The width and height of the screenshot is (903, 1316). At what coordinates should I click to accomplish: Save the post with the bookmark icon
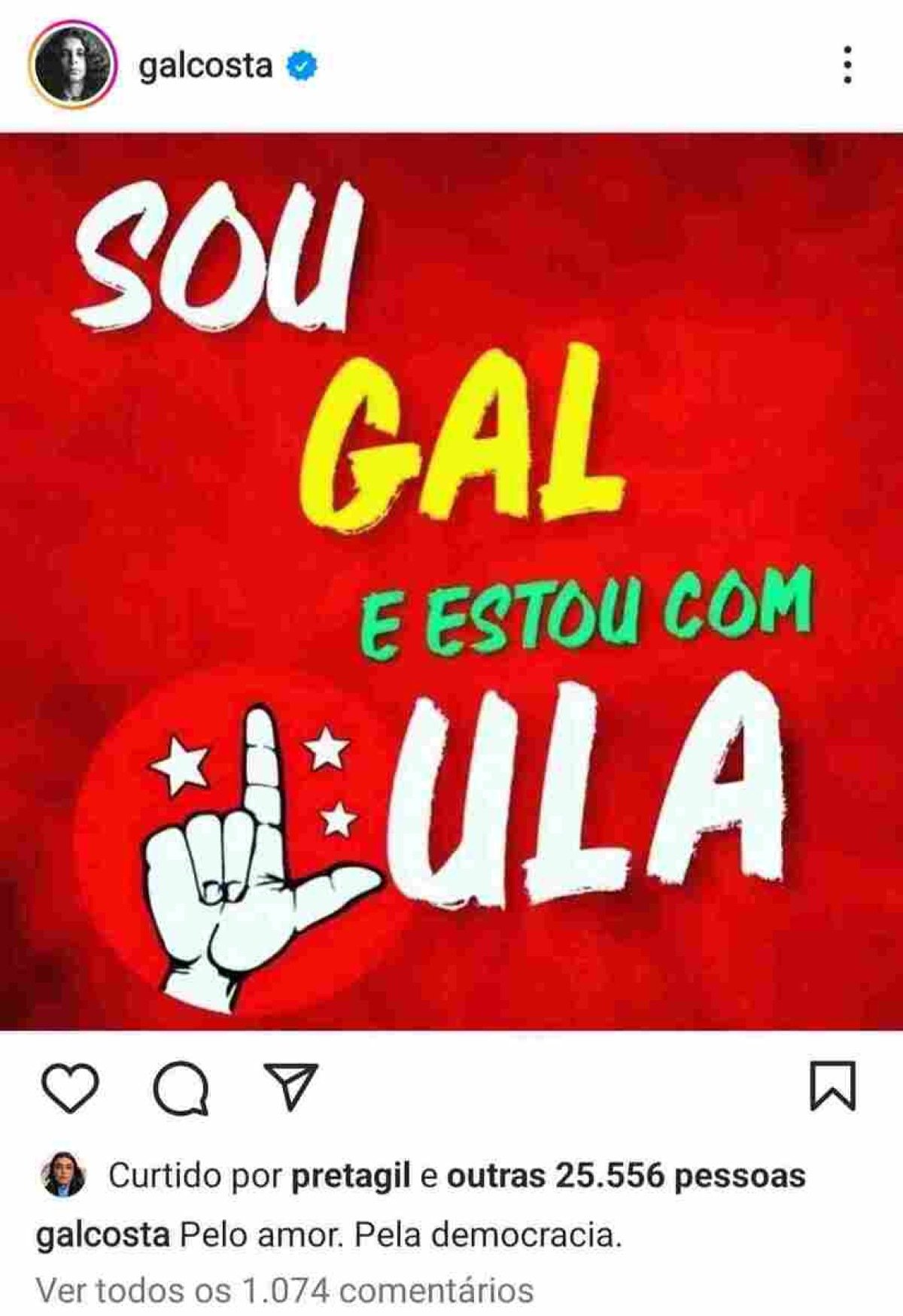pyautogui.click(x=832, y=1086)
